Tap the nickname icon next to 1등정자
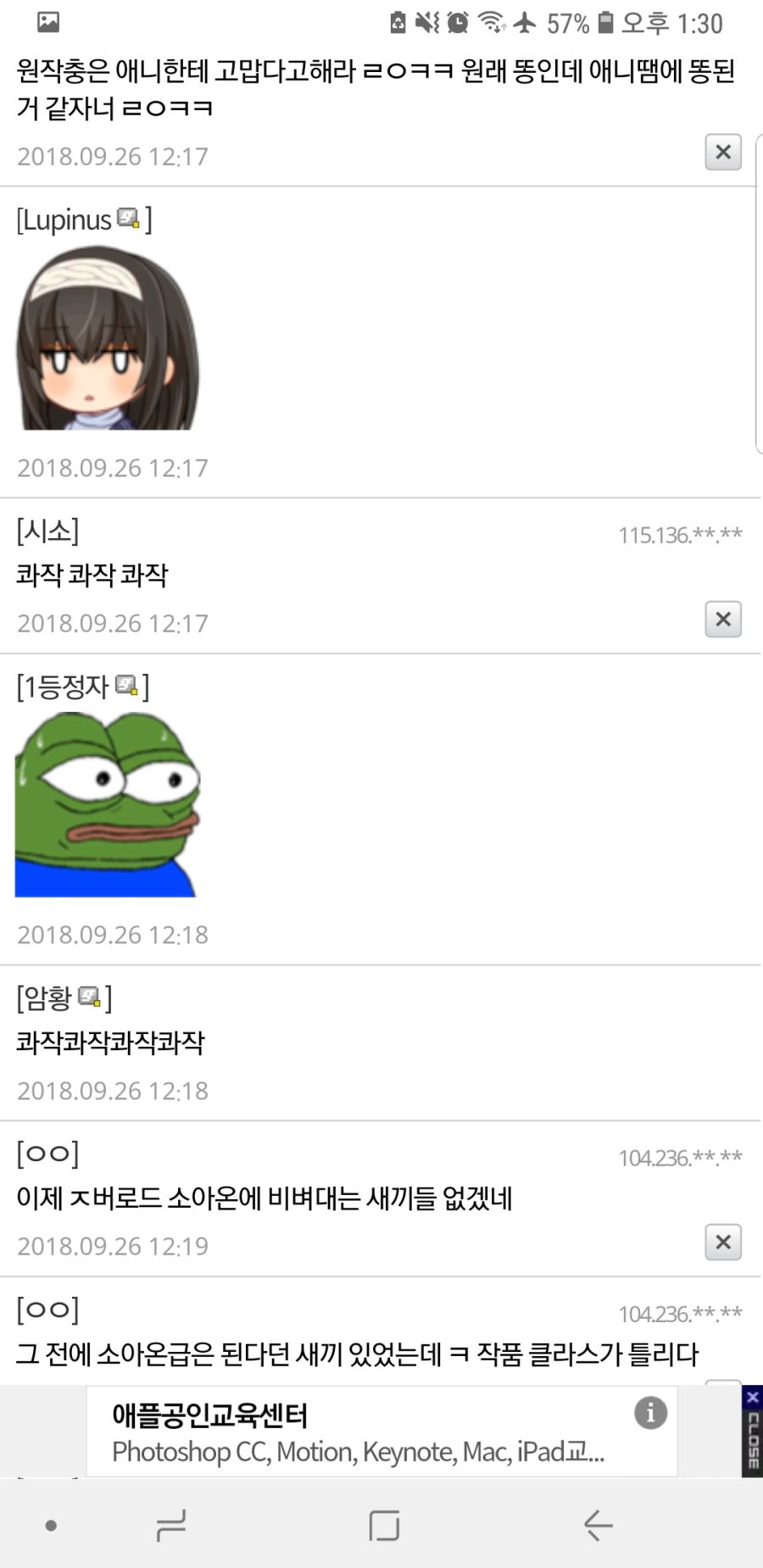Screen dimensions: 763x1568 pos(126,687)
